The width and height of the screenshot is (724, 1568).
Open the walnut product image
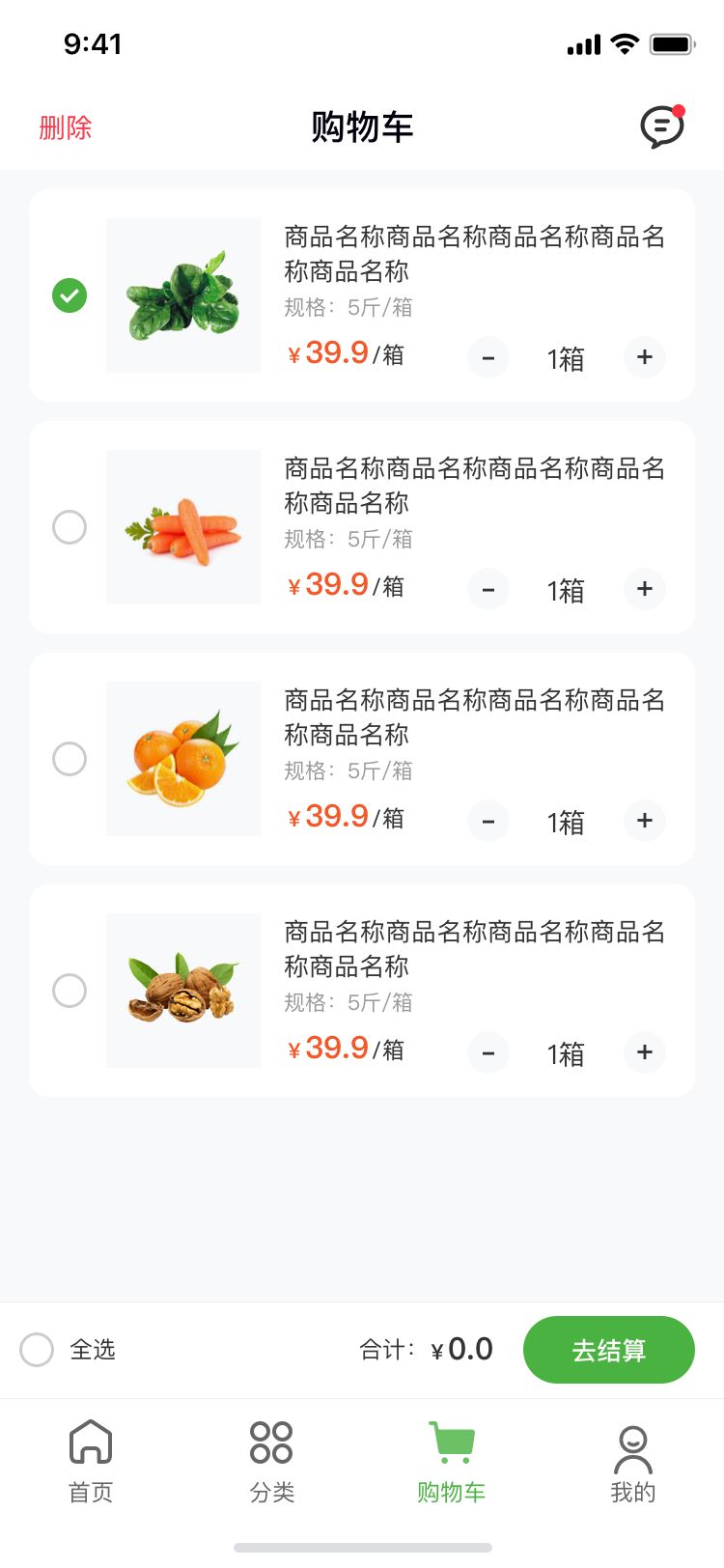[x=183, y=991]
